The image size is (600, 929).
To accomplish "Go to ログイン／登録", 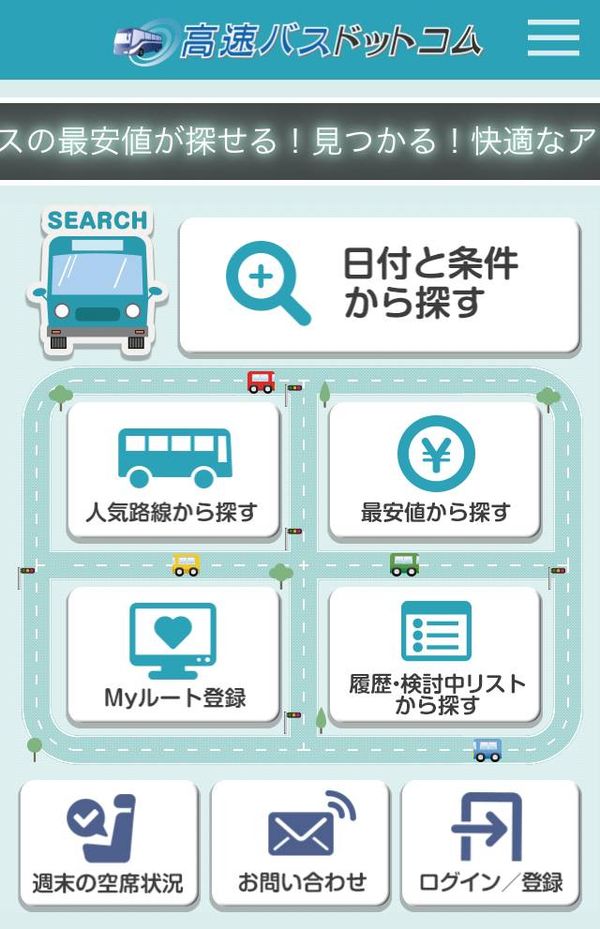I will click(x=490, y=844).
